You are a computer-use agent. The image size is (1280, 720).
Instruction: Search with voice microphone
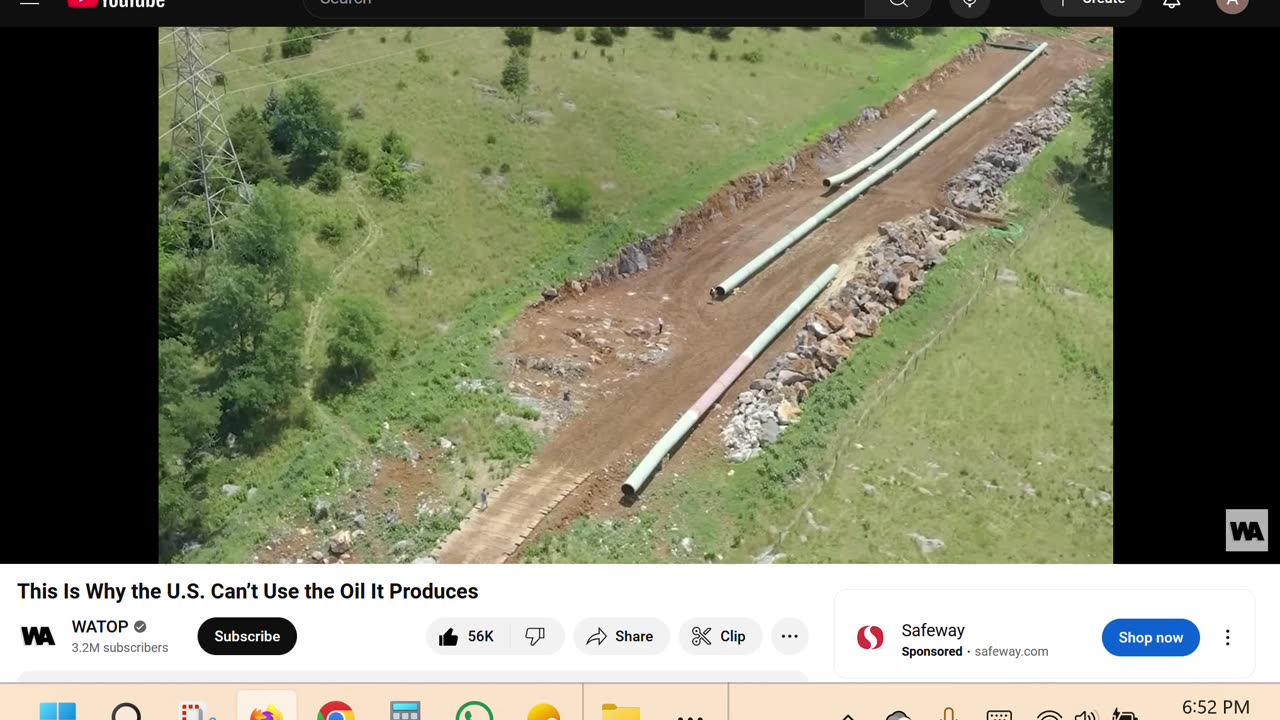[x=969, y=4]
